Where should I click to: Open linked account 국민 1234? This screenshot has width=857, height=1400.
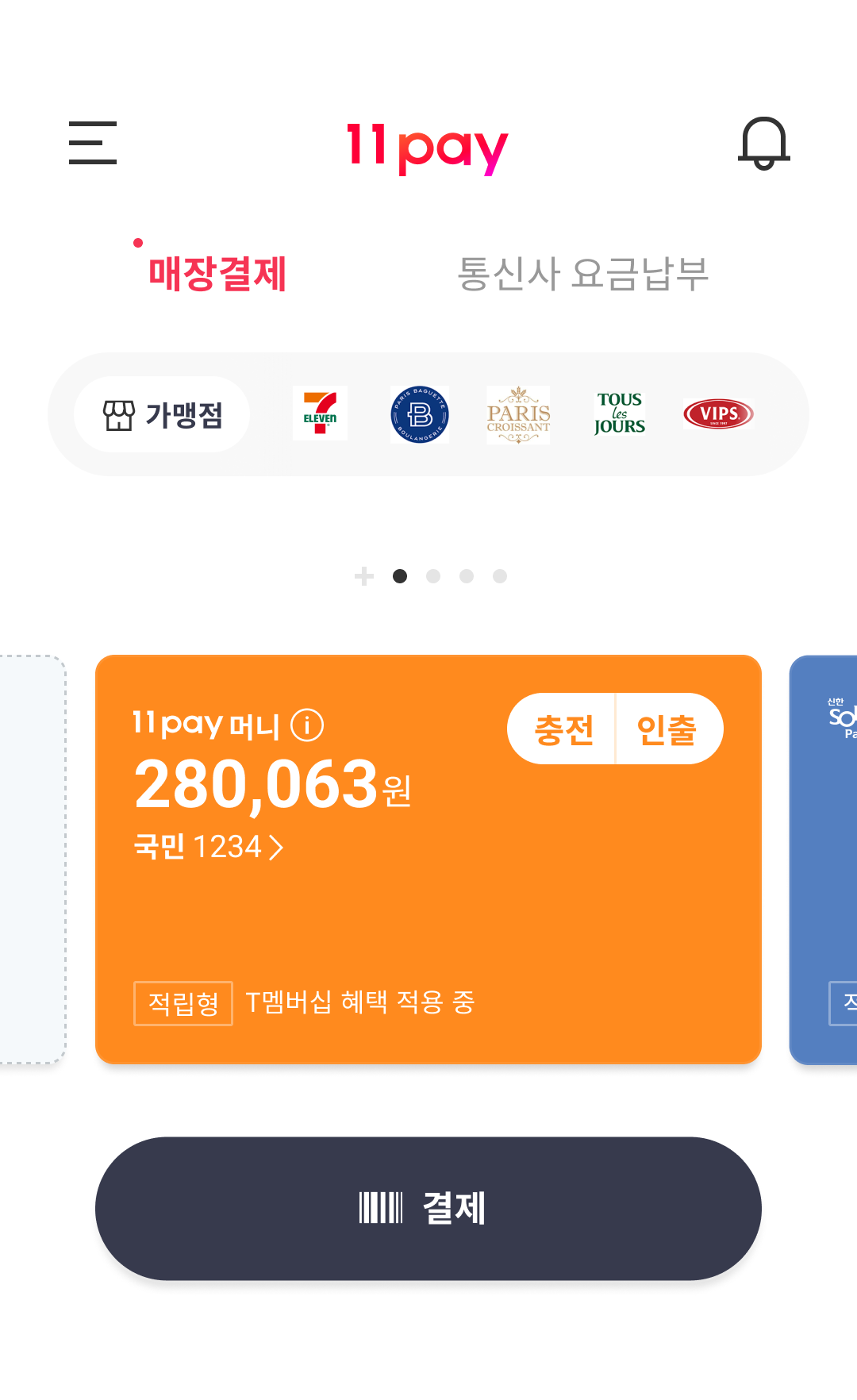pos(209,847)
